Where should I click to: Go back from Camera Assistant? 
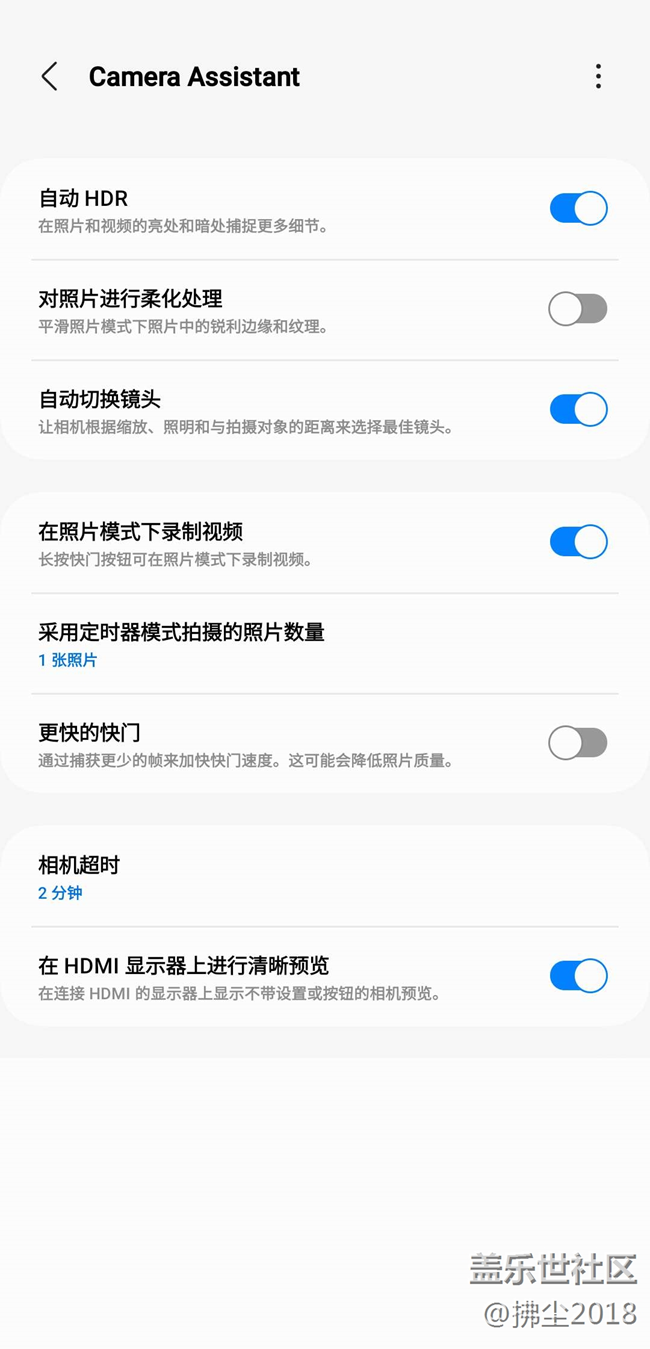(x=49, y=77)
